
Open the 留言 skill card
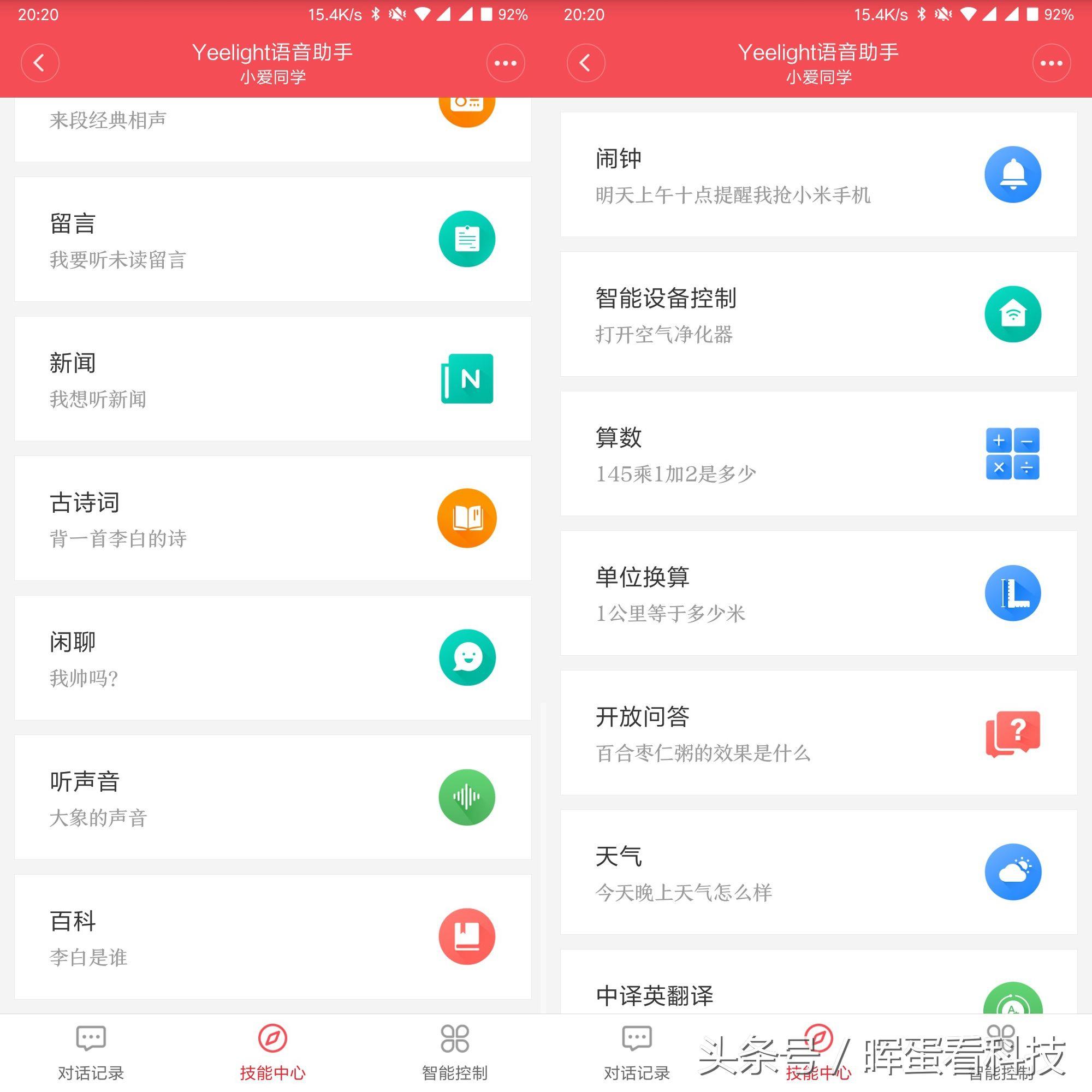272,239
